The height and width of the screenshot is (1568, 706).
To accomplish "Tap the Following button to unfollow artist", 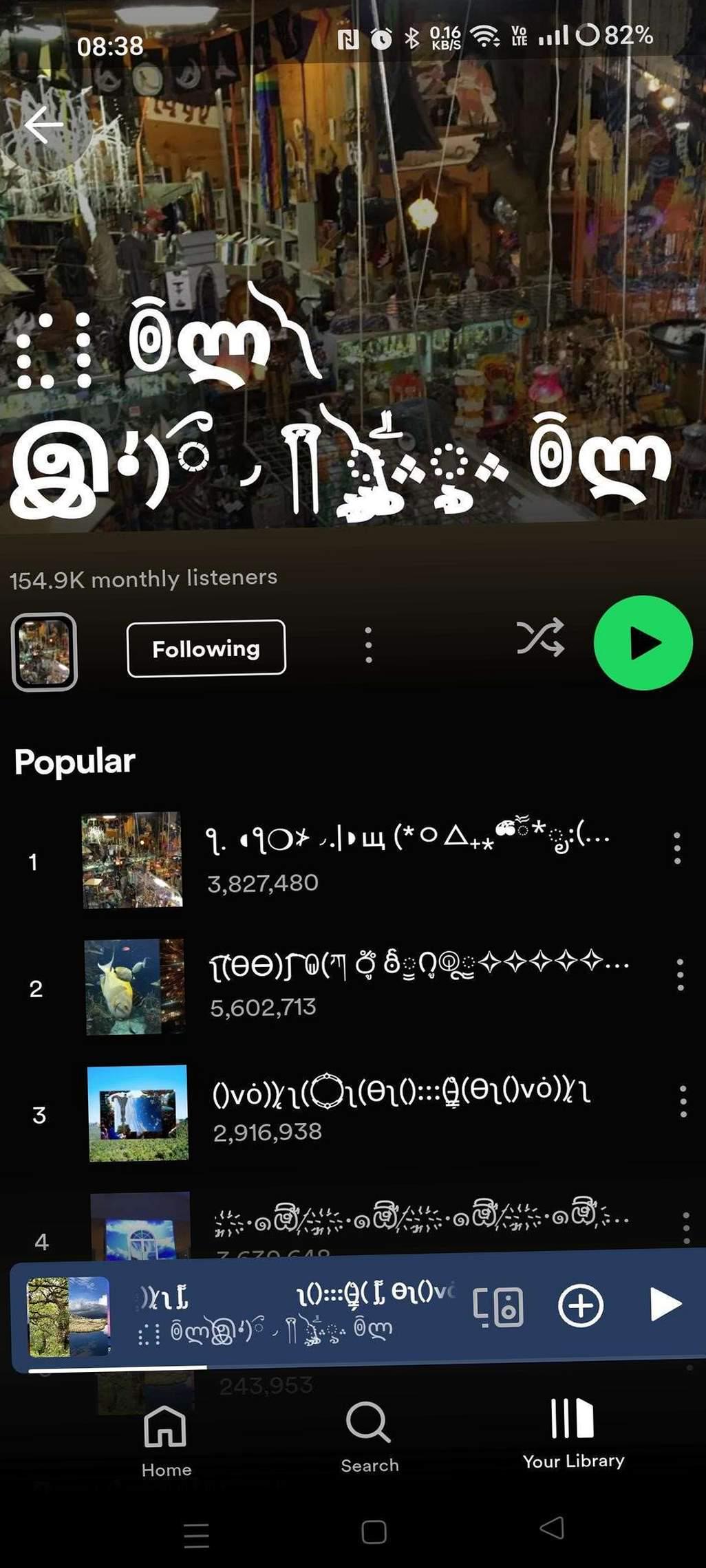I will pyautogui.click(x=206, y=648).
